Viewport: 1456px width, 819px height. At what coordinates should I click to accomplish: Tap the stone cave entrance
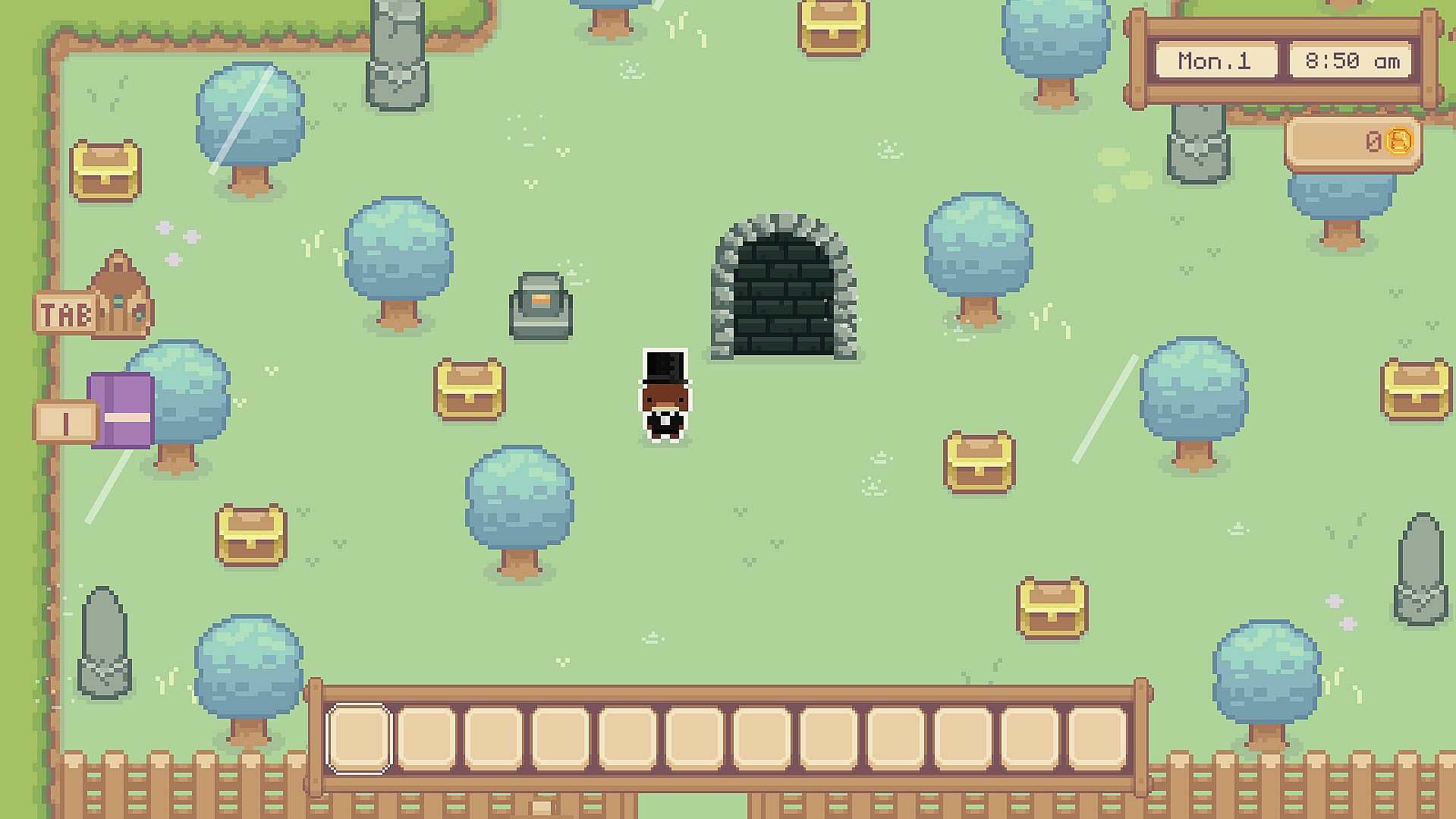pos(785,292)
